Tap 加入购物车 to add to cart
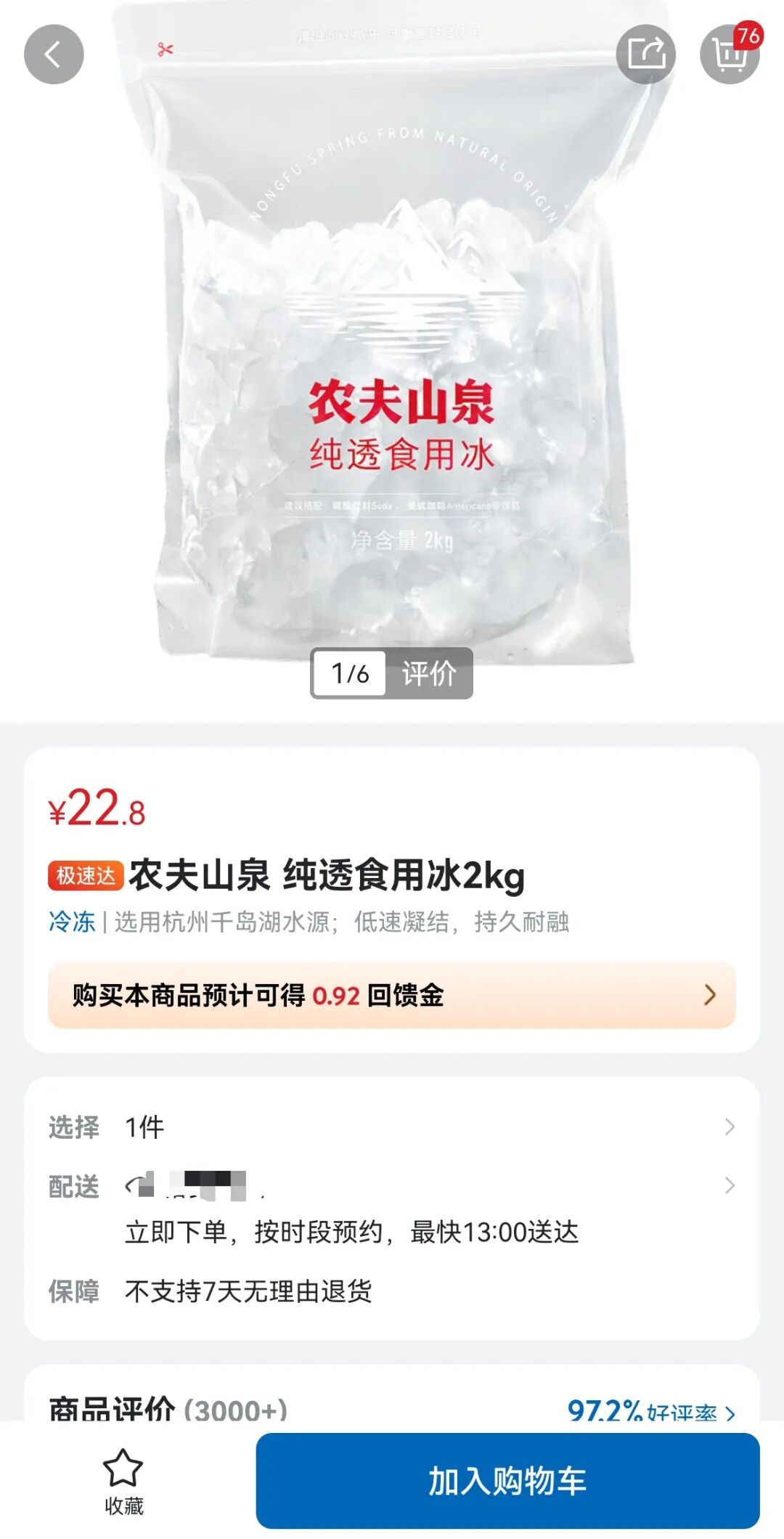 507,1481
